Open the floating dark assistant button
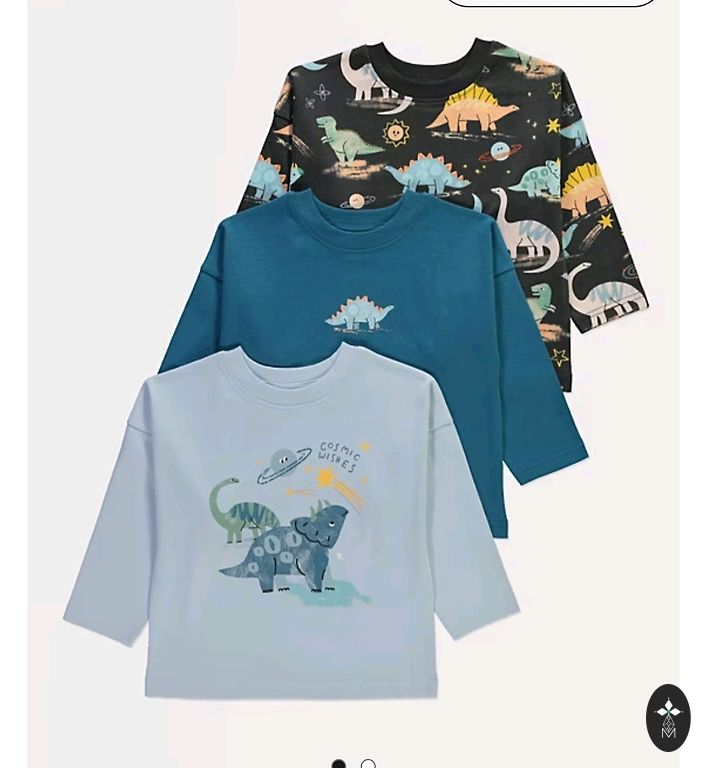 pos(668,717)
